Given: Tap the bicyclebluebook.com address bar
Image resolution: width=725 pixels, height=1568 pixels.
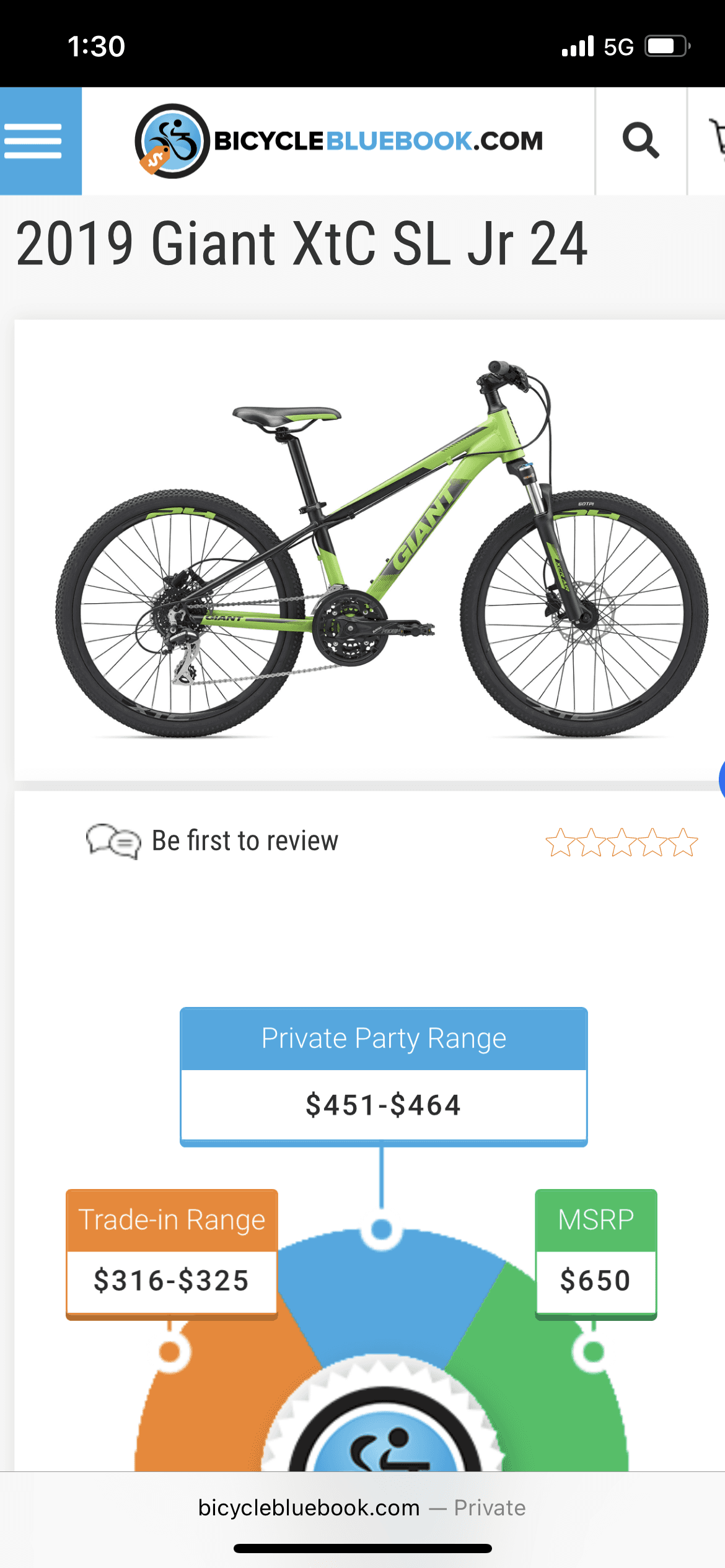Looking at the screenshot, I should [x=362, y=1507].
